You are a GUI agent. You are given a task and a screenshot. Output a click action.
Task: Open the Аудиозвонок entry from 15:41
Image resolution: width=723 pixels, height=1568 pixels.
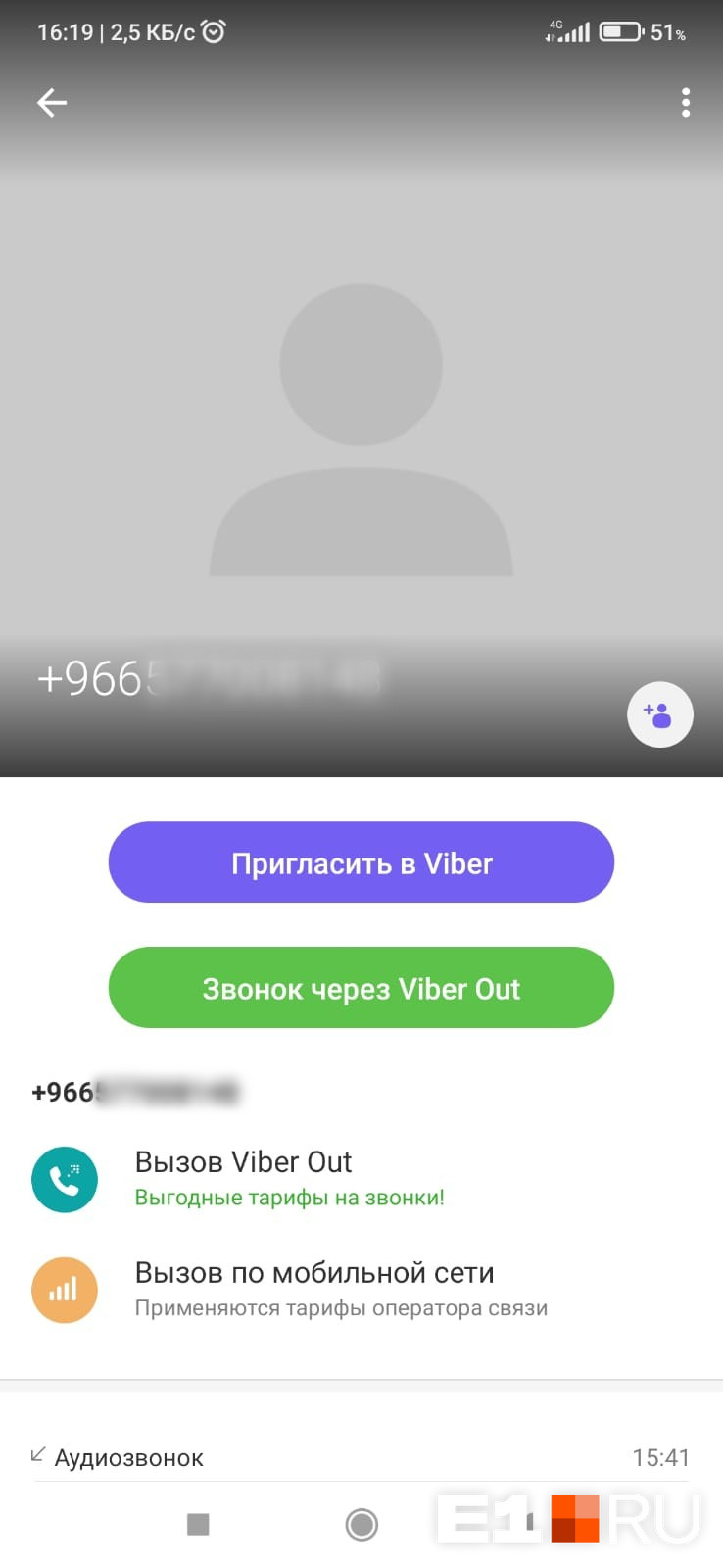[361, 1458]
